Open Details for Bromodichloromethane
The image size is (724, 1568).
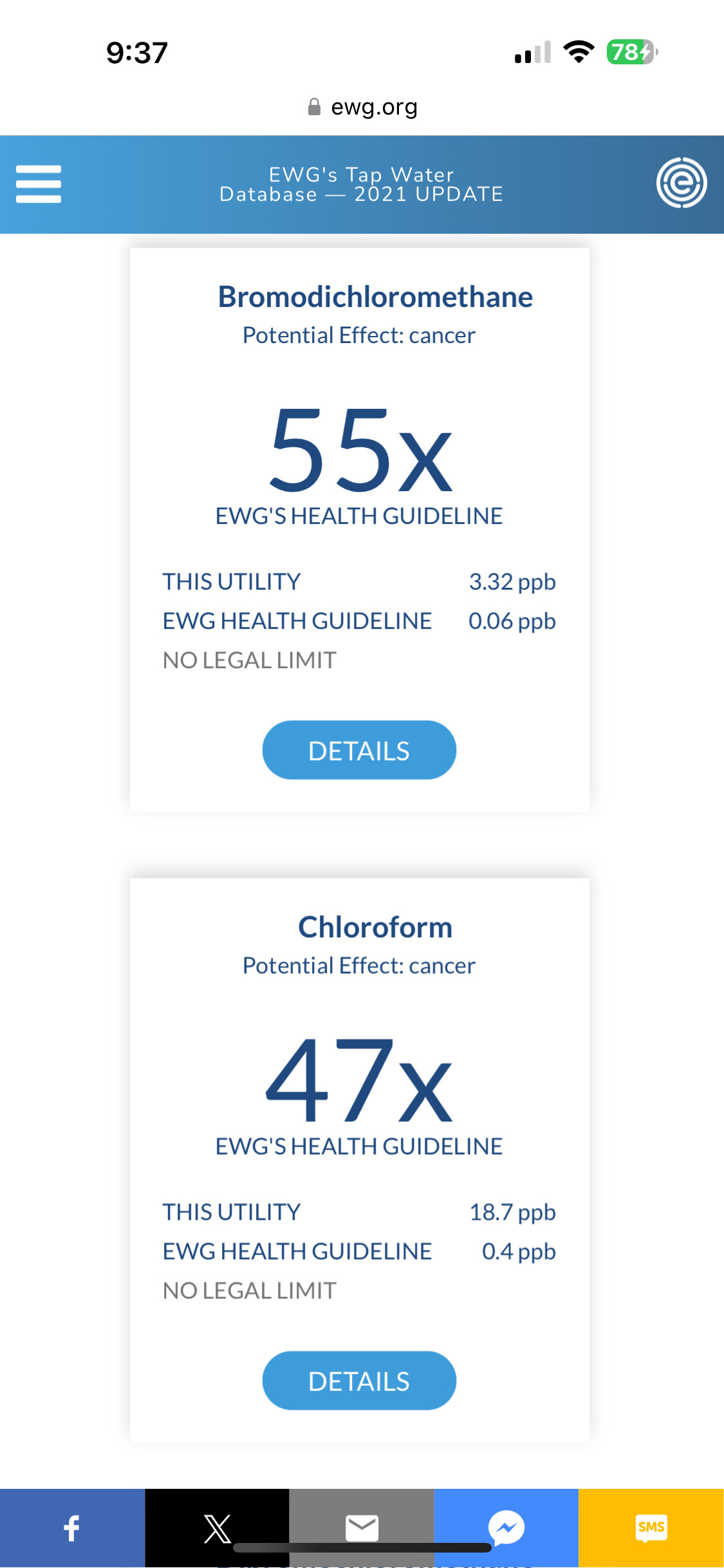click(359, 751)
